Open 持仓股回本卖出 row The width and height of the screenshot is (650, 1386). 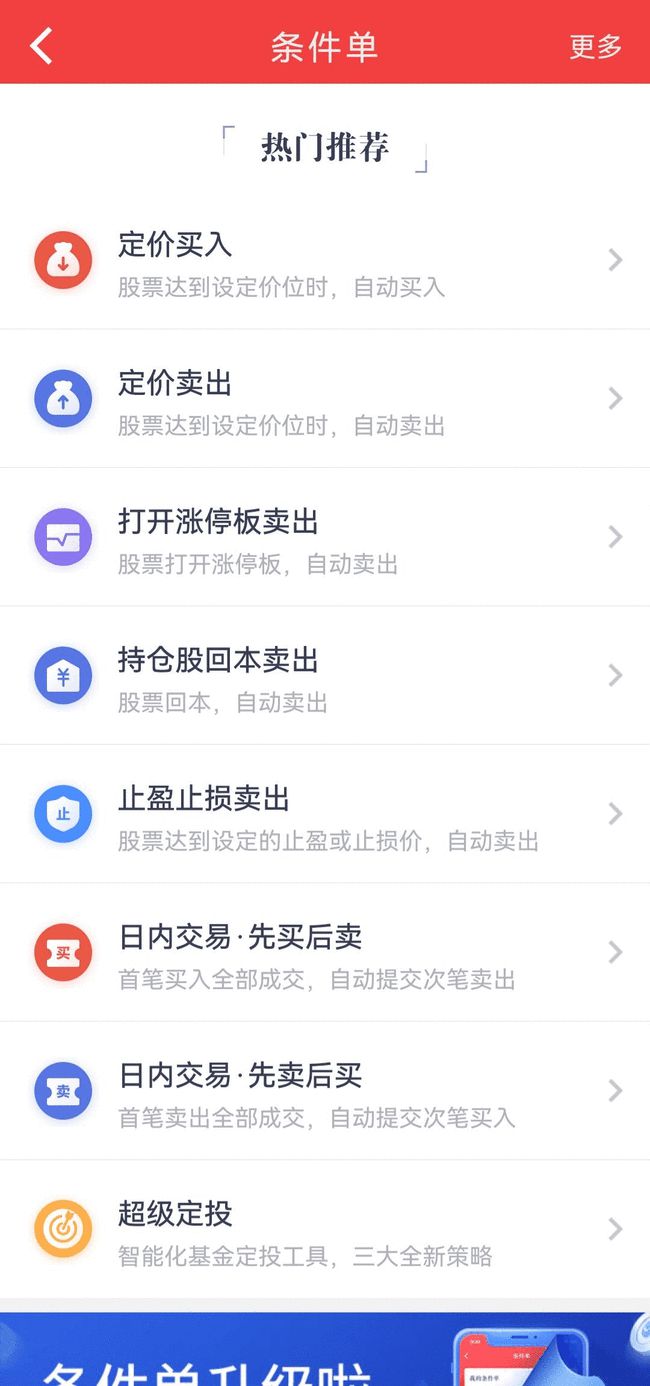tap(324, 675)
